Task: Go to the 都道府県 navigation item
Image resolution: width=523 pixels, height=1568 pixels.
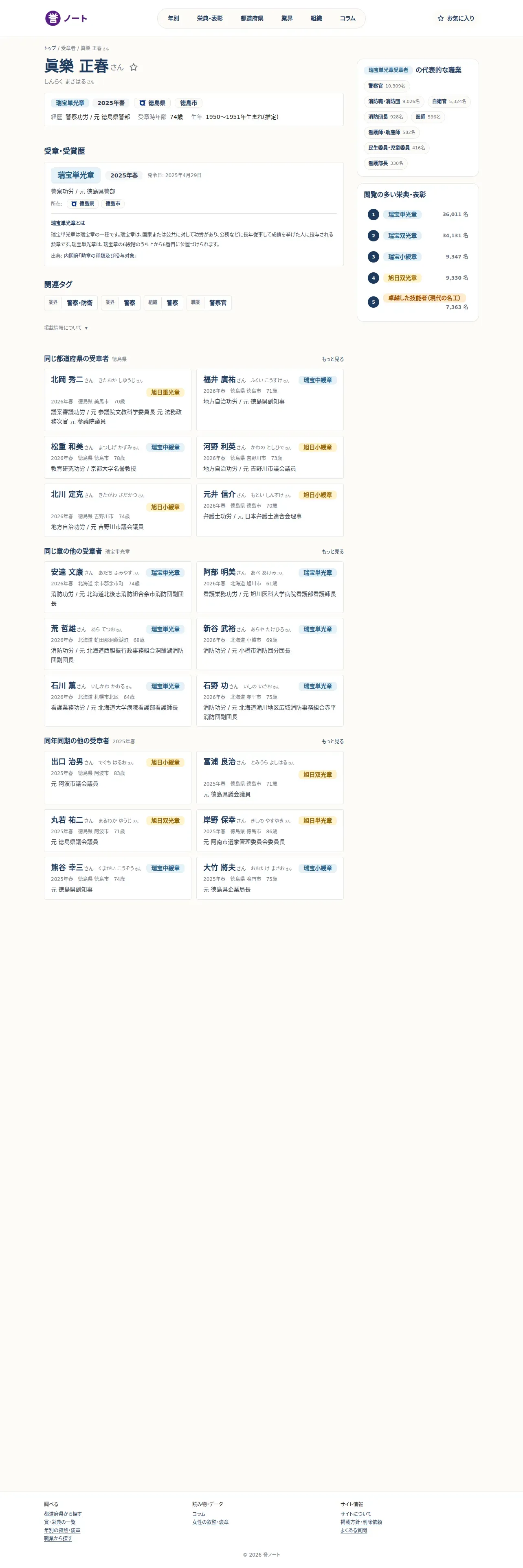Action: pyautogui.click(x=252, y=18)
